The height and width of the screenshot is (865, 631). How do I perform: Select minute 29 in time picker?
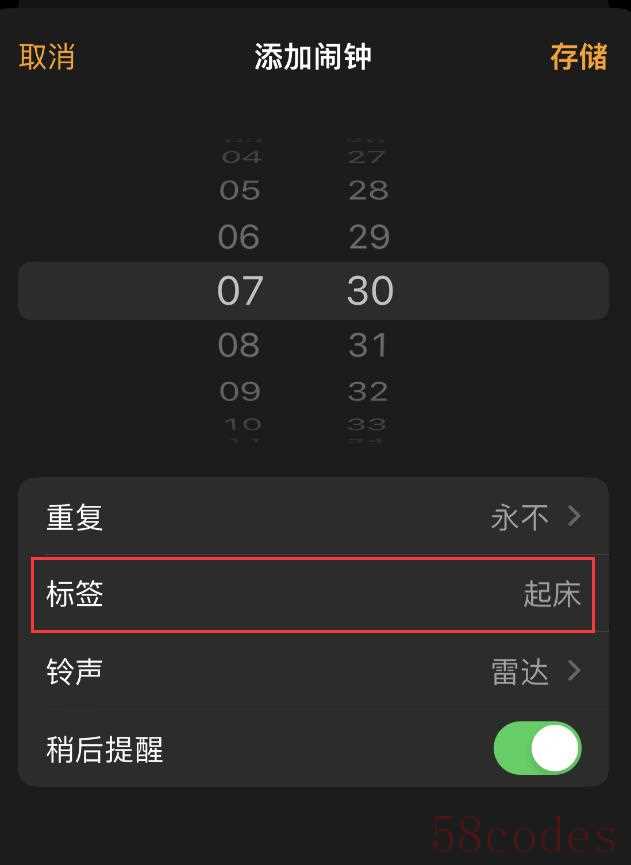pos(369,237)
